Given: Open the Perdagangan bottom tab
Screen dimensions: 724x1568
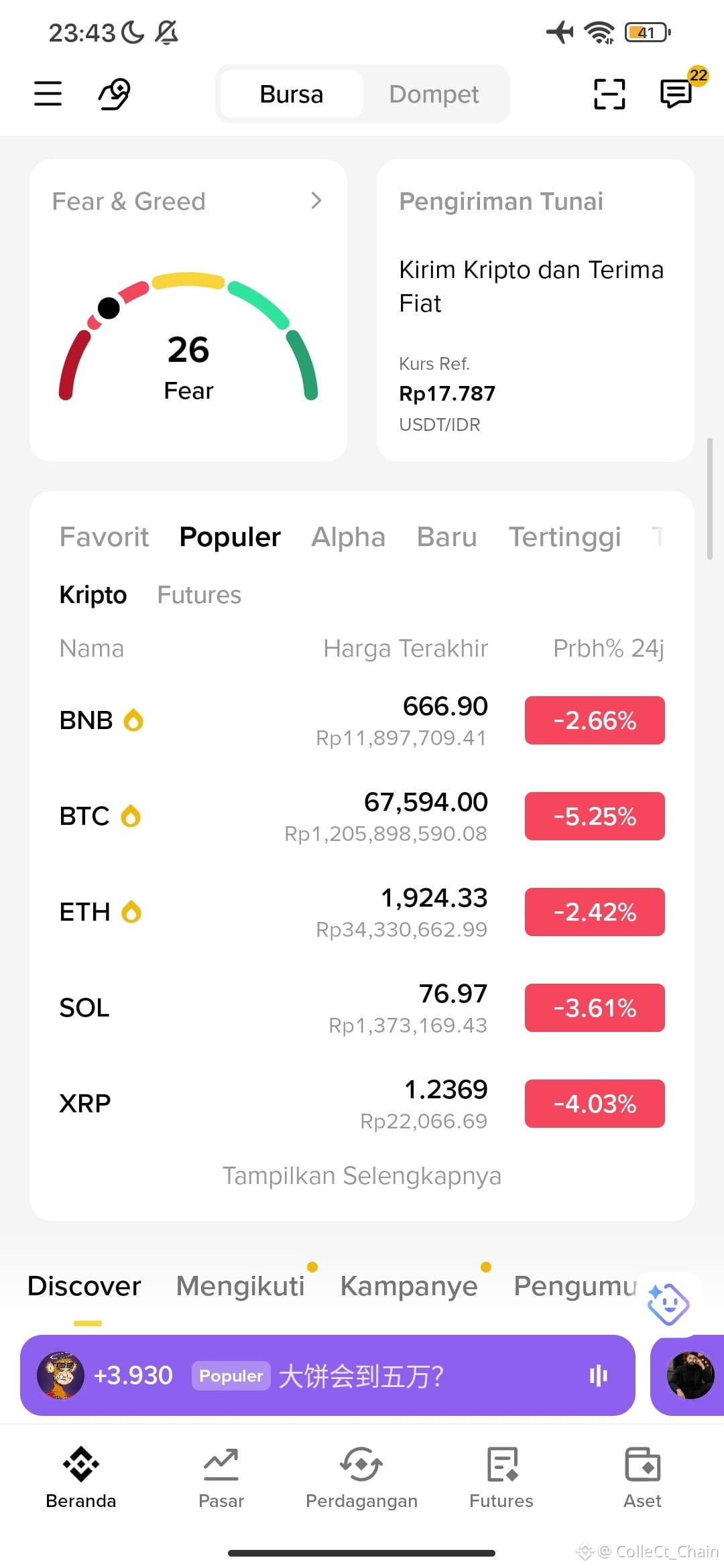Looking at the screenshot, I should pyautogui.click(x=362, y=1478).
